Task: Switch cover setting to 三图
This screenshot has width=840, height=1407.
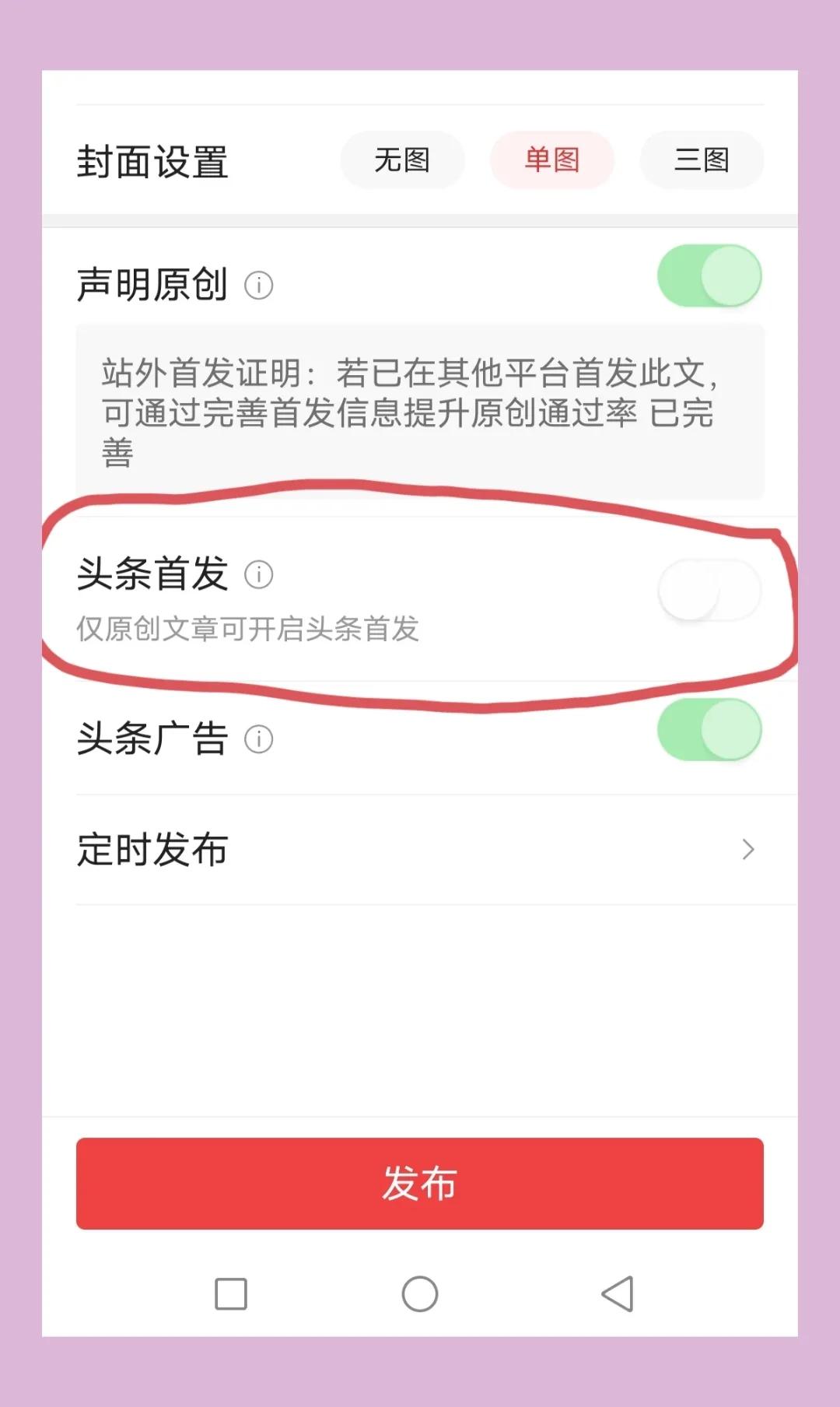Action: (702, 160)
